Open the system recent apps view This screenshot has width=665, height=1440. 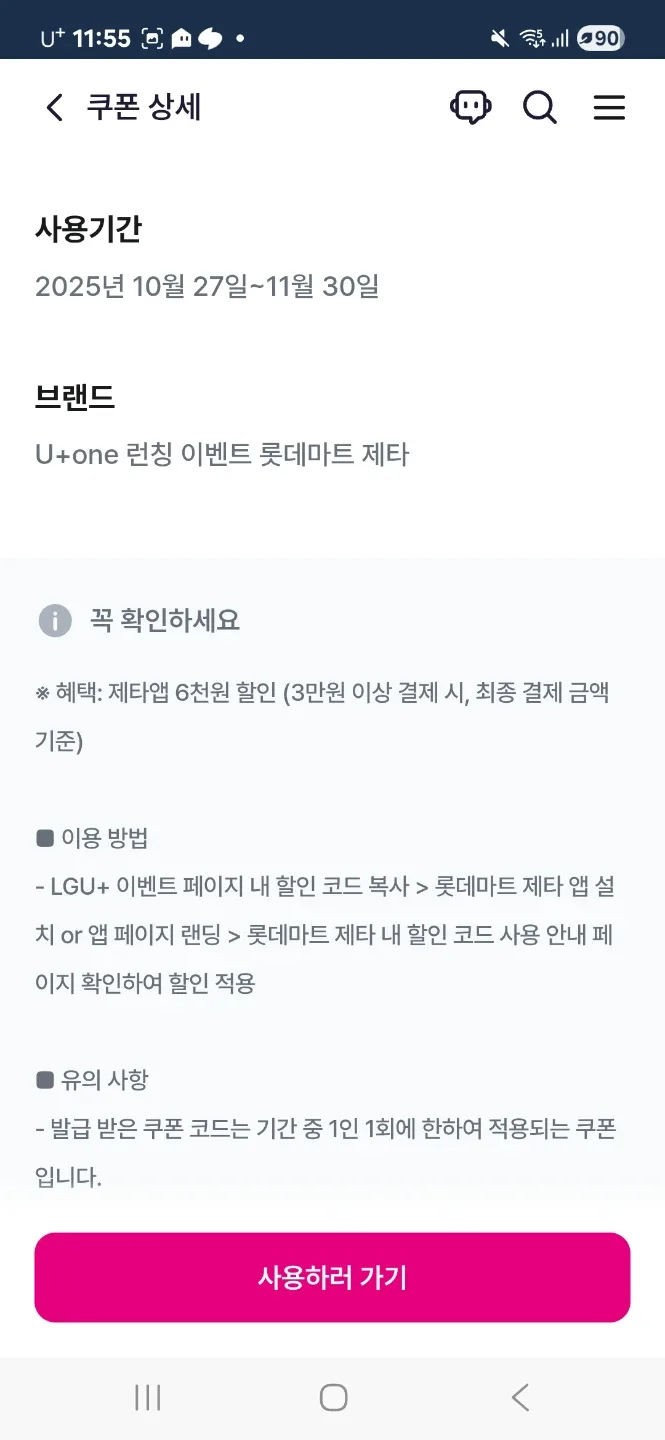[x=148, y=1397]
